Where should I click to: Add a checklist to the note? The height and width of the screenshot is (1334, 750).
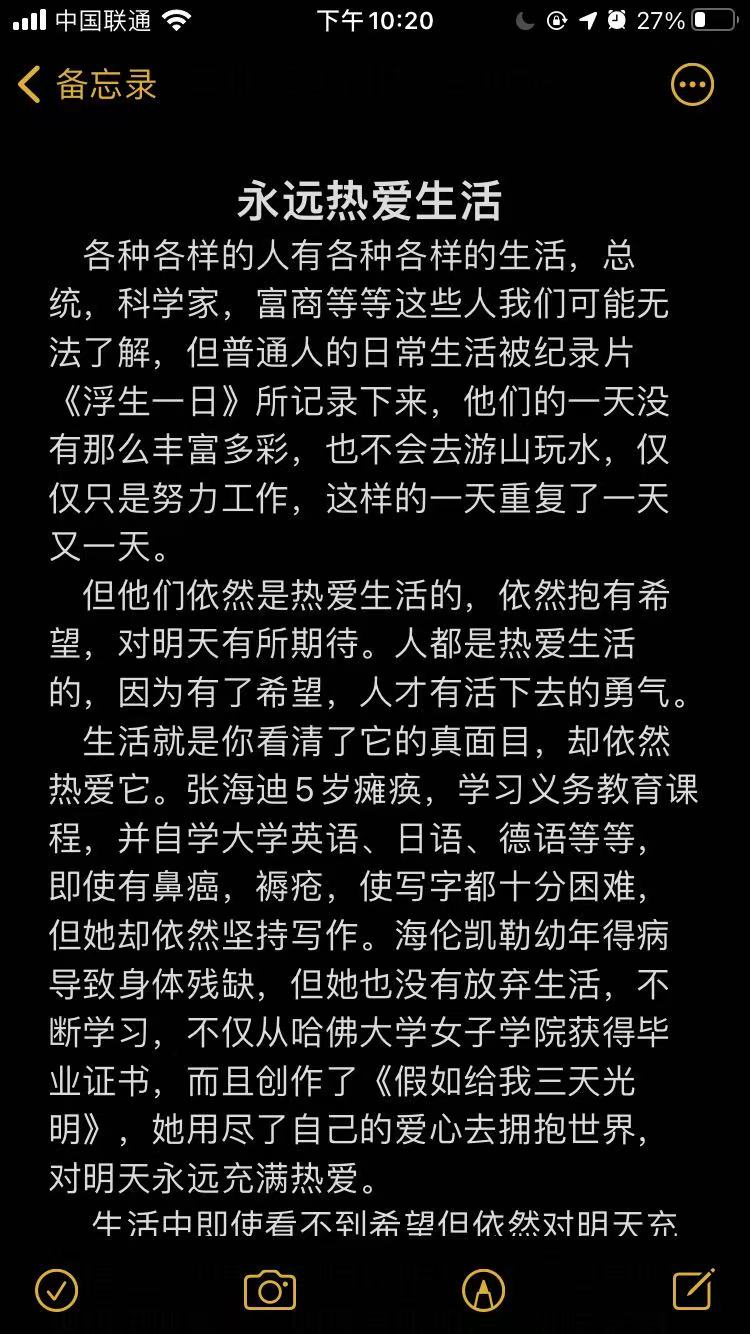[x=56, y=1290]
